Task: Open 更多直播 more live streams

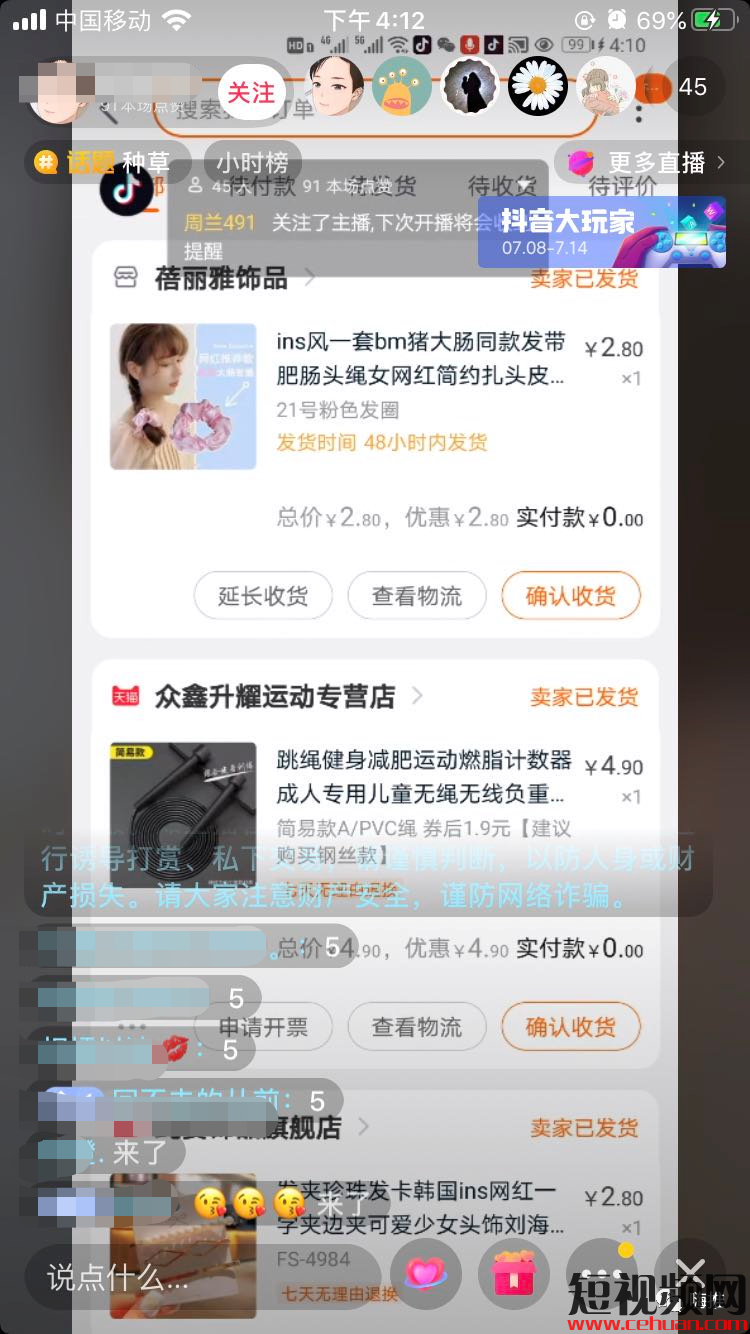Action: click(641, 162)
